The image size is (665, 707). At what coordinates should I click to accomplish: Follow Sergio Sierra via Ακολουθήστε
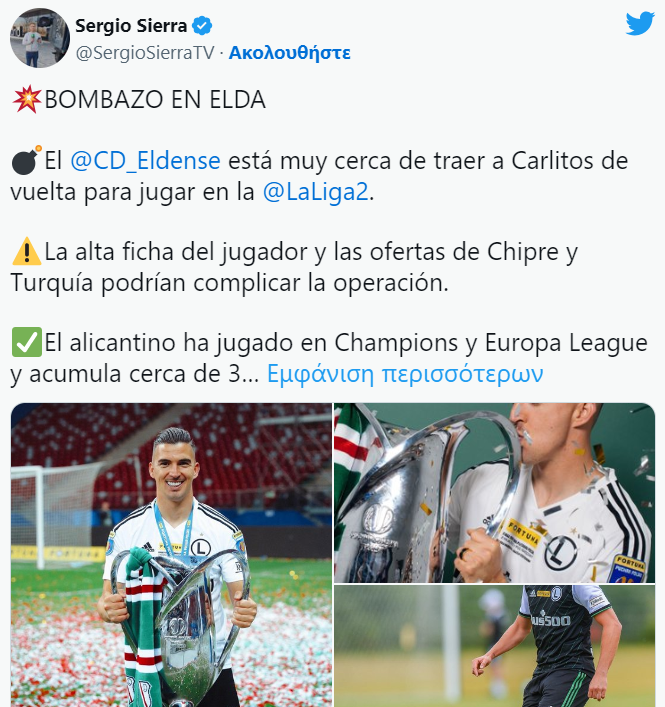[x=289, y=53]
